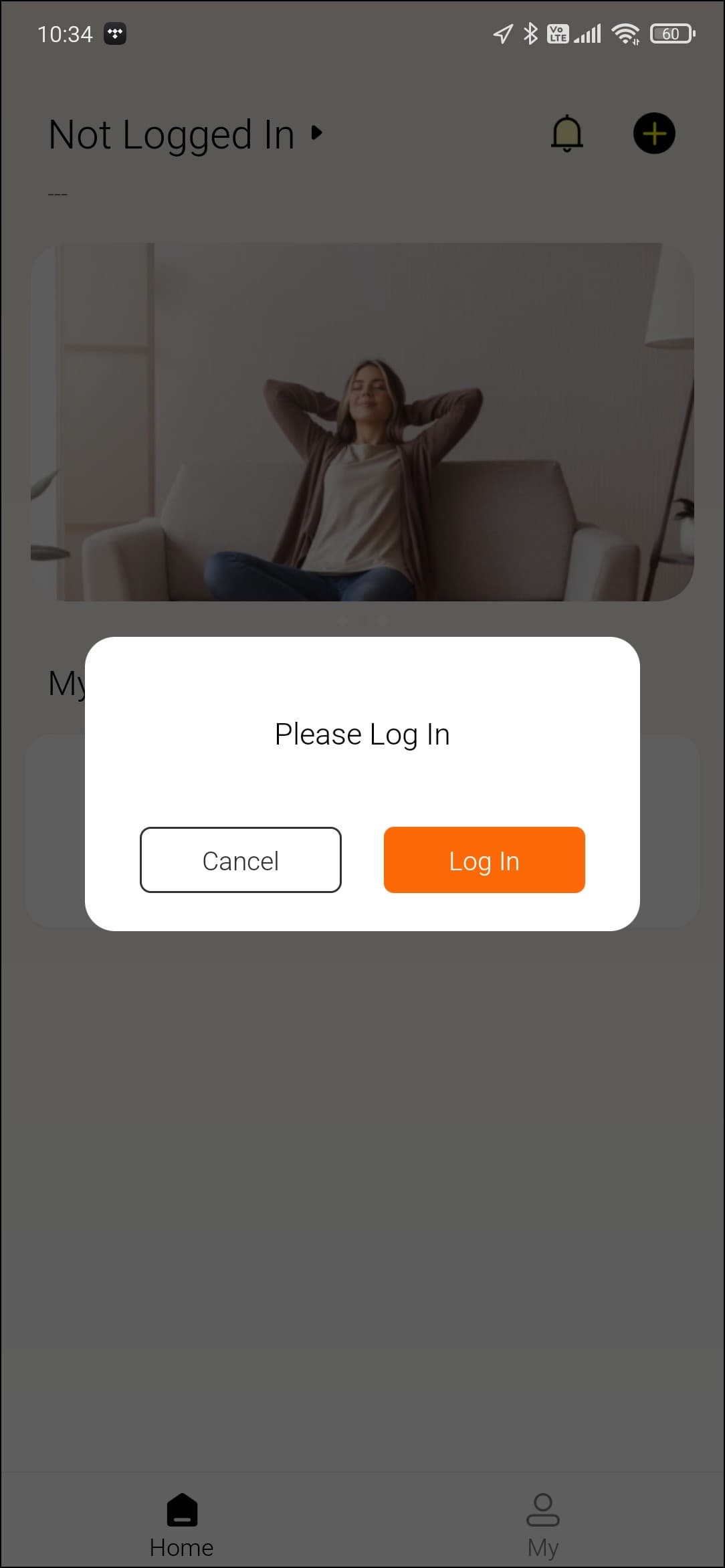Open the woman relaxing banner

click(x=362, y=421)
